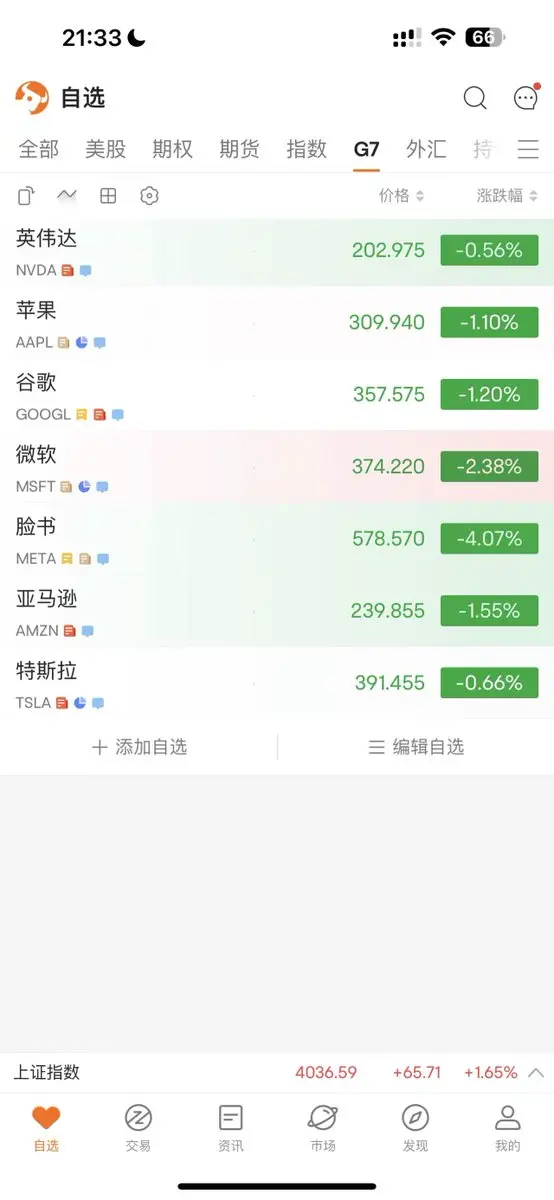
Task: Open the search magnifier icon
Action: [x=475, y=97]
